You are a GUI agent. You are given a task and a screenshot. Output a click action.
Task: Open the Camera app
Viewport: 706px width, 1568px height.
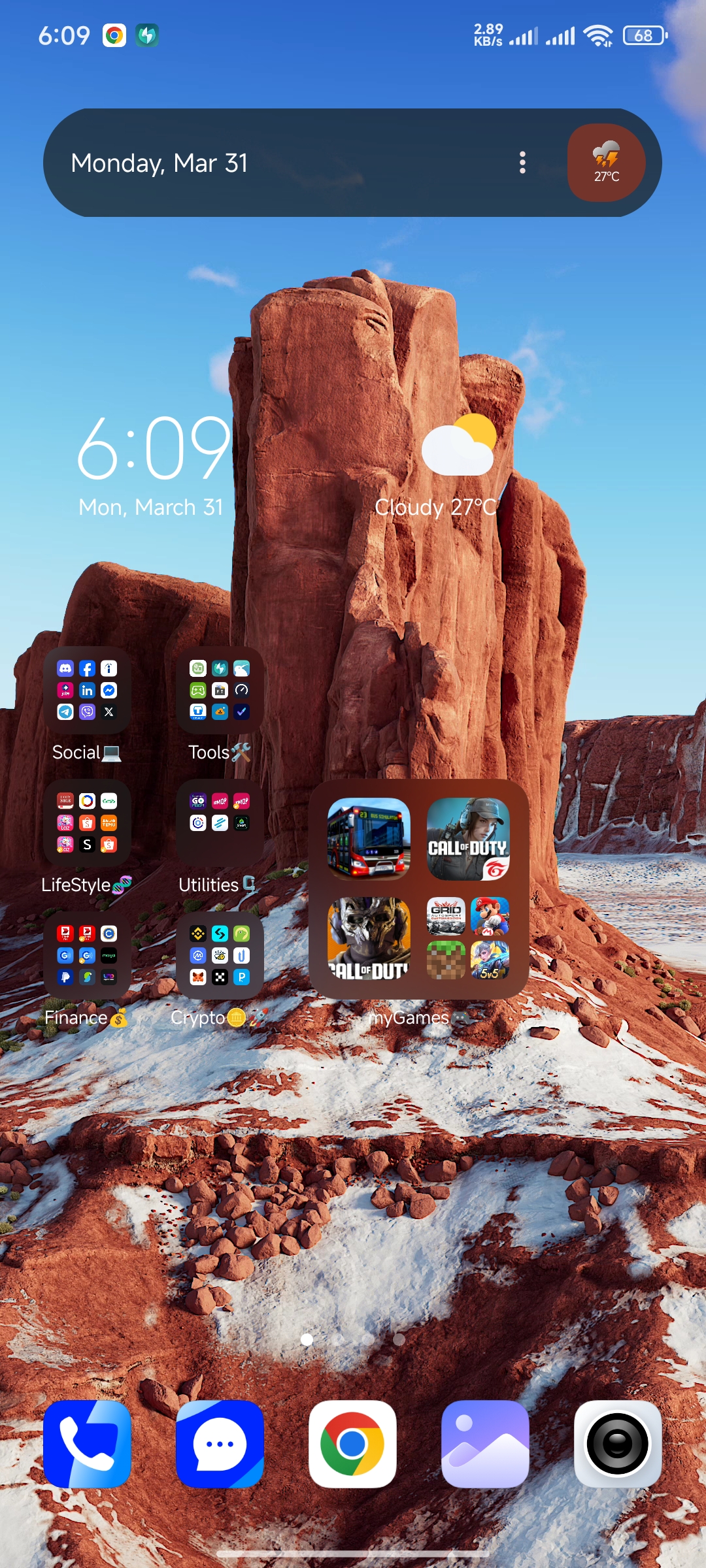(618, 1444)
